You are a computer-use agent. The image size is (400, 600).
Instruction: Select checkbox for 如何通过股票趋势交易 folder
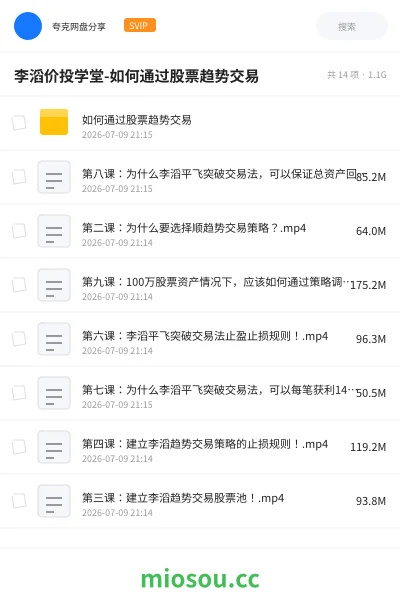[x=19, y=123]
